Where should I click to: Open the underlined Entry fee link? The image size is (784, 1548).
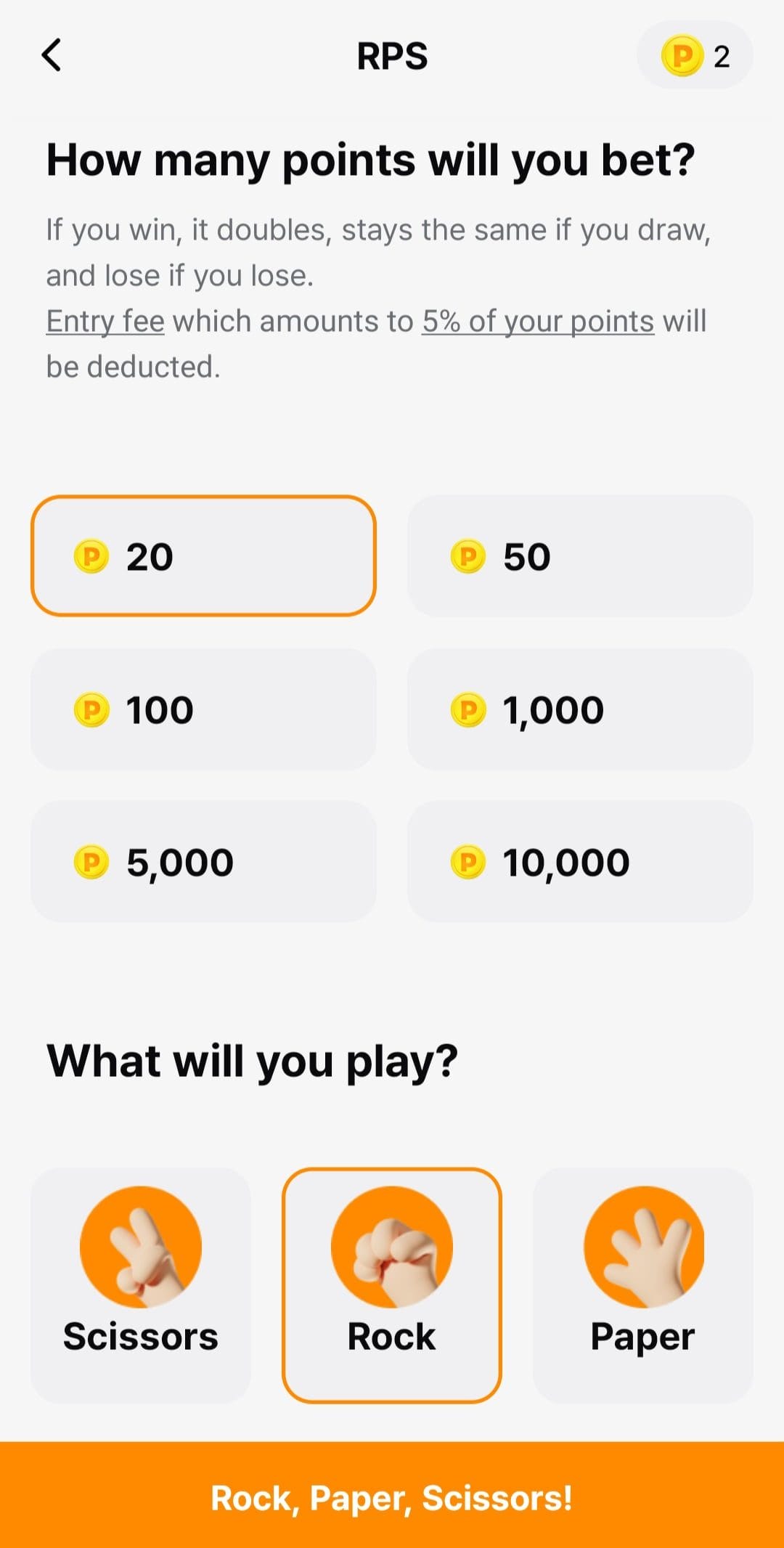[x=105, y=321]
